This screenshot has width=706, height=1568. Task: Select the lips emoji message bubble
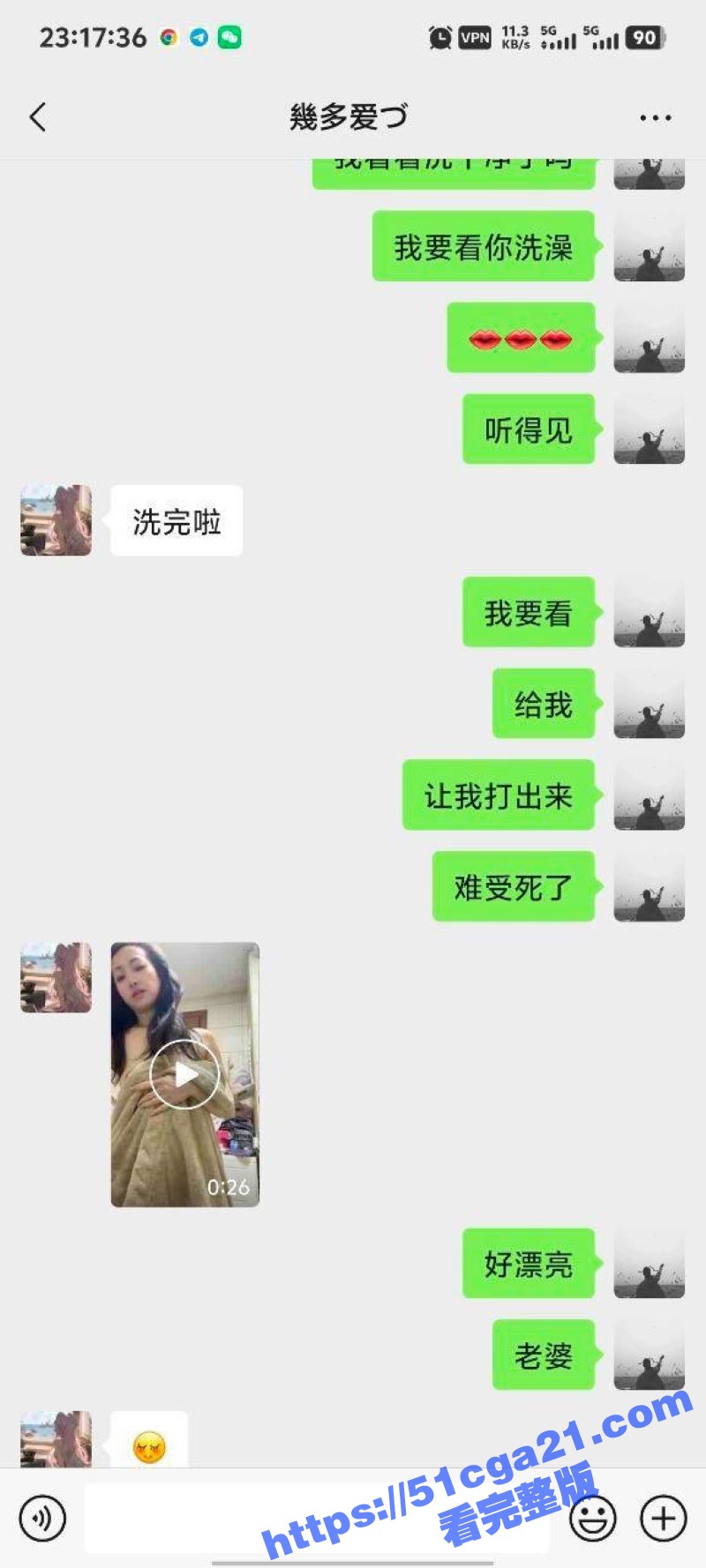pos(522,339)
